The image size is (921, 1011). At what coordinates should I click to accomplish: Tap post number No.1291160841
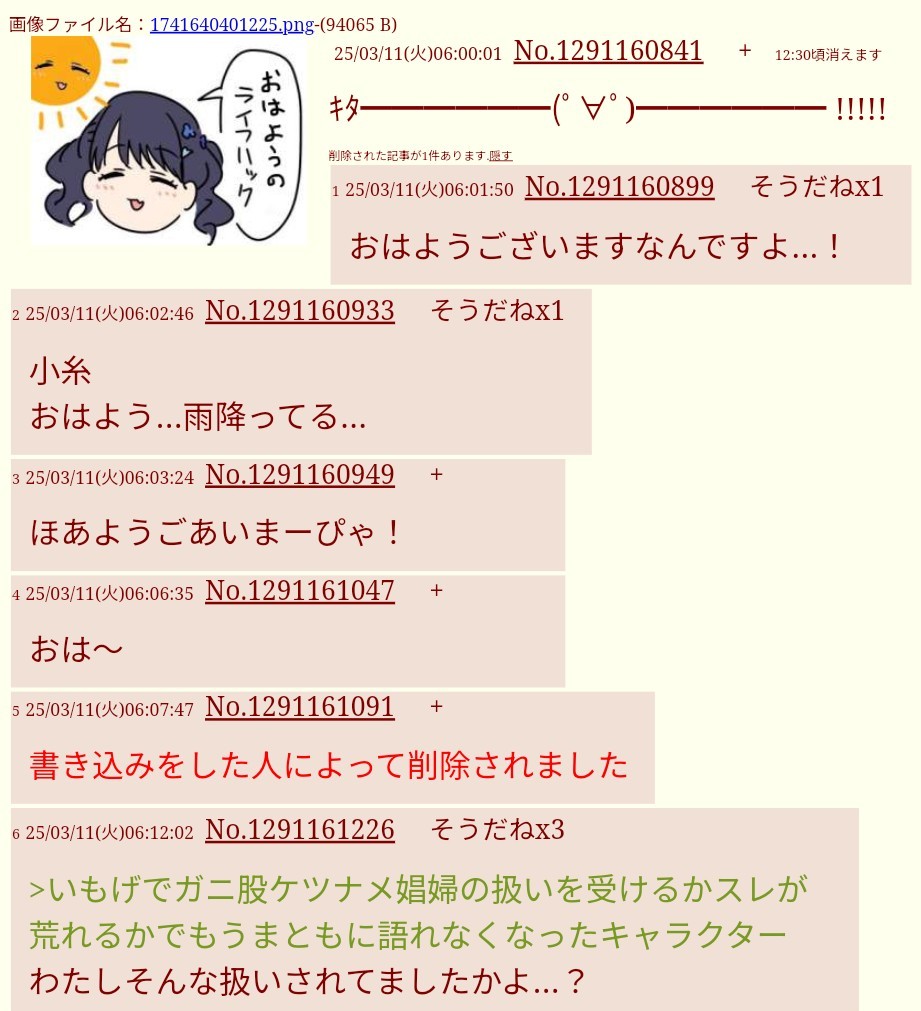click(608, 51)
